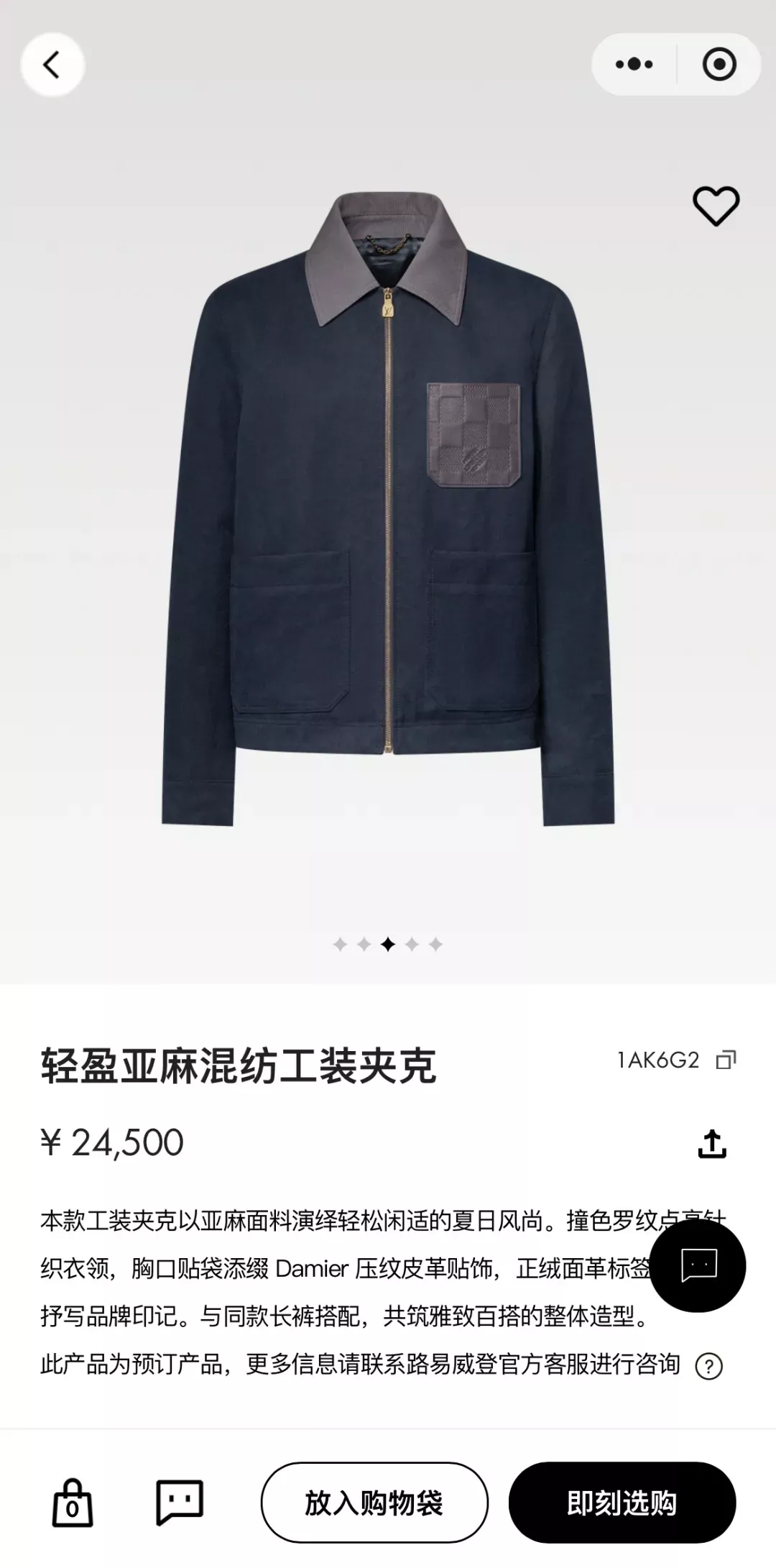Open the floating black chat bubble
Viewport: 776px width, 1568px height.
click(x=698, y=1265)
